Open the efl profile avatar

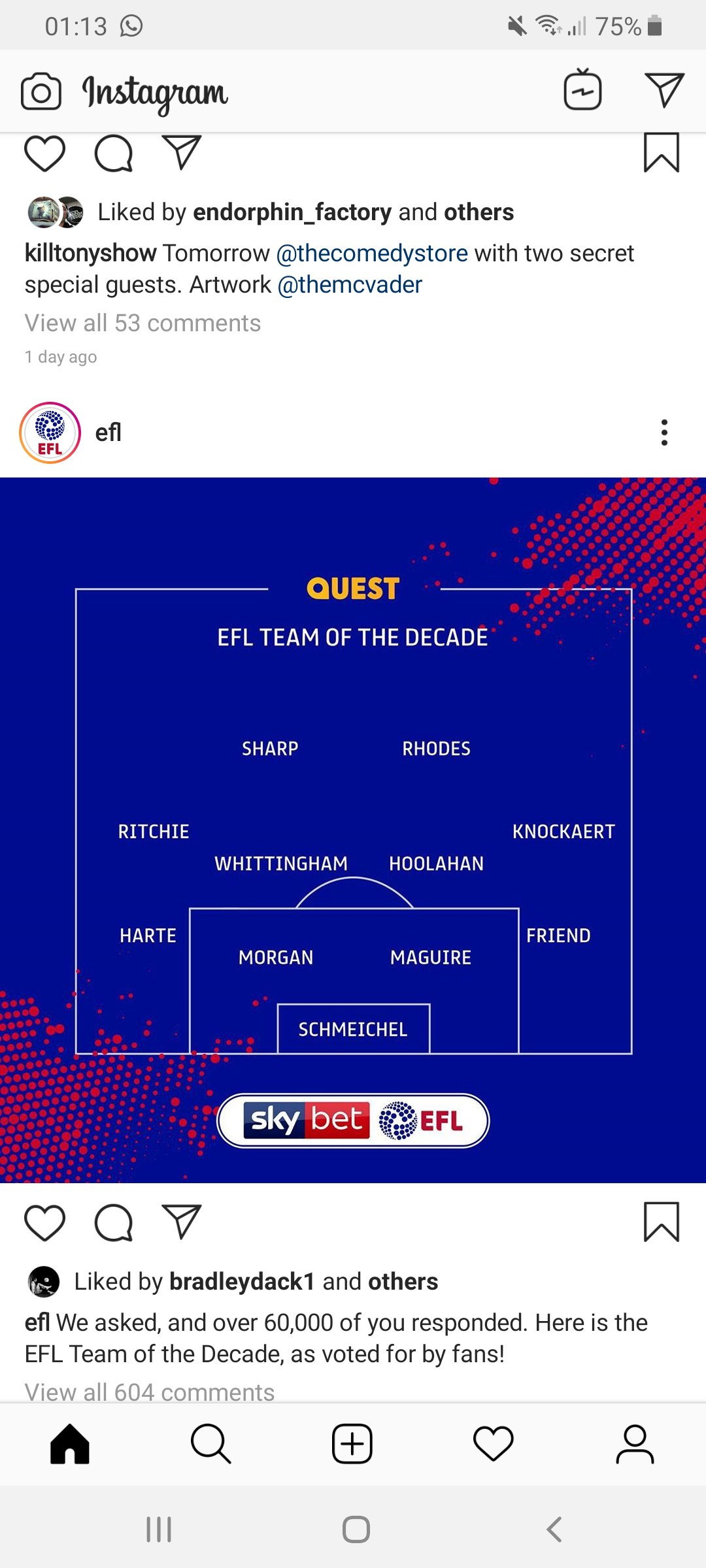(x=50, y=433)
